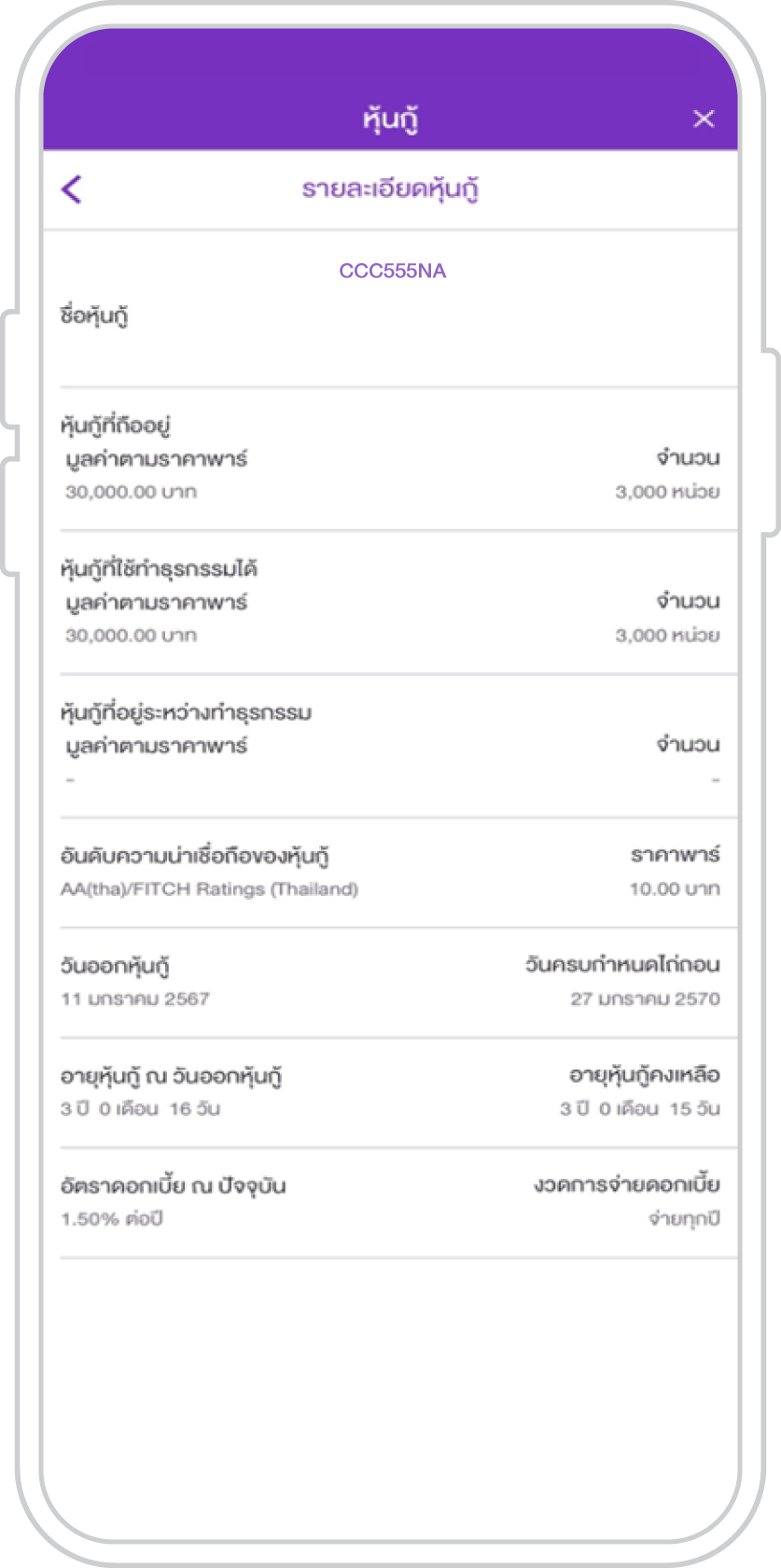The width and height of the screenshot is (781, 1568).
Task: Close the debenture screen with the X
Action: click(x=704, y=119)
